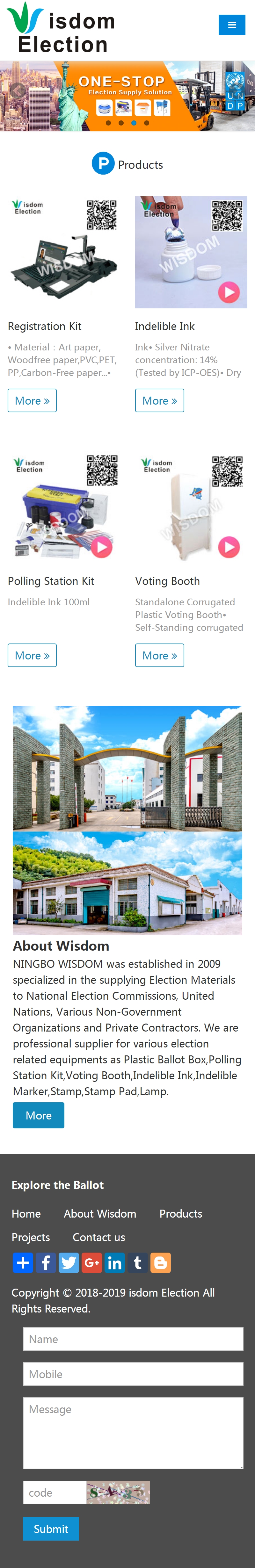Share on LinkedIn
255x1568 pixels.
pos(114,1262)
